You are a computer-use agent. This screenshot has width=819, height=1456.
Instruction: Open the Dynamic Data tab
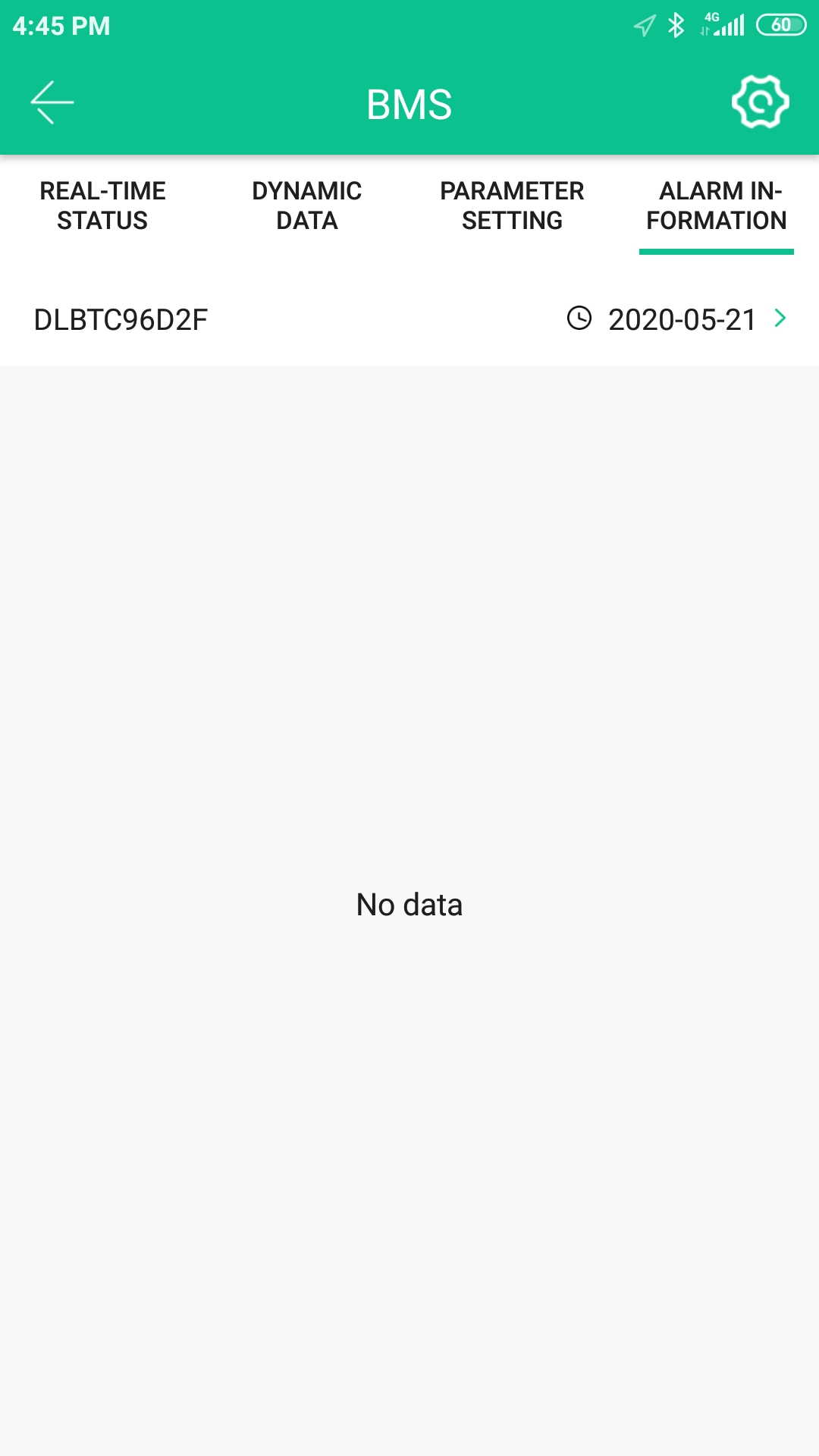(x=307, y=206)
